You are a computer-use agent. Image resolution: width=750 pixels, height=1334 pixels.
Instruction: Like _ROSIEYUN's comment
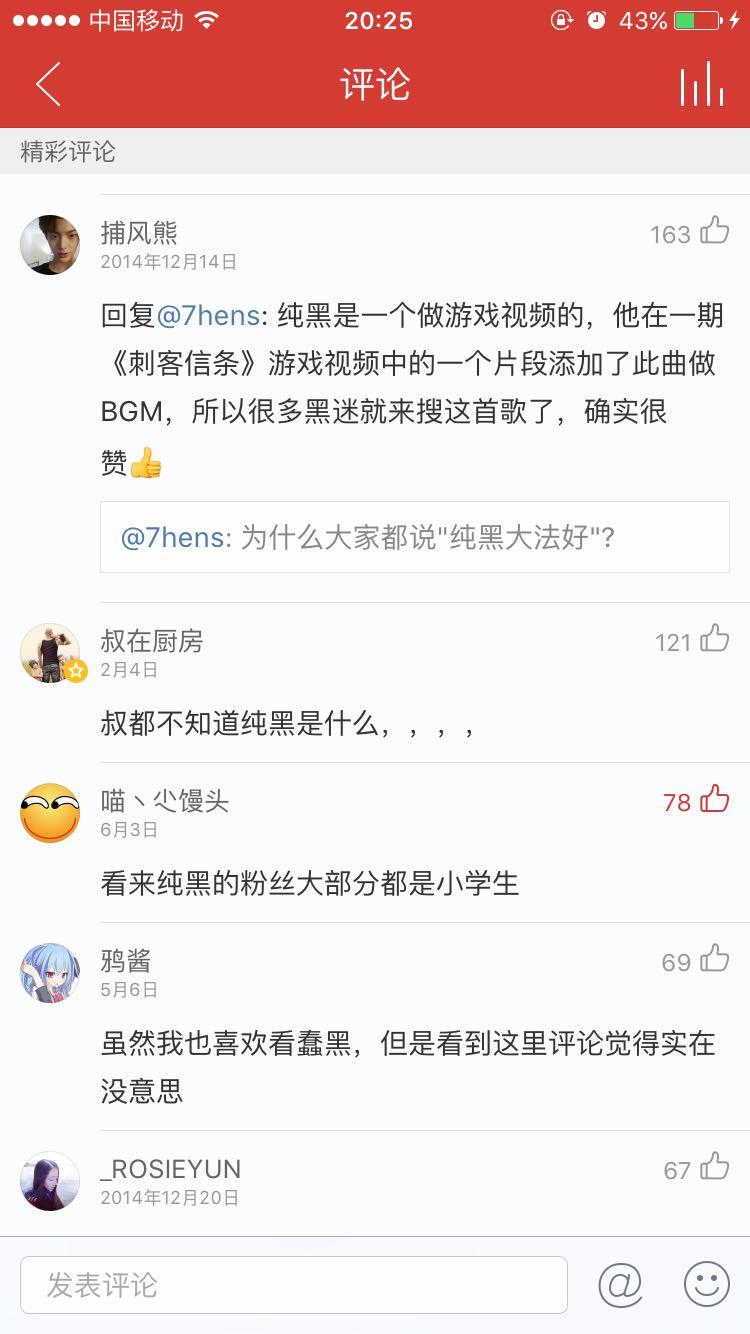[x=714, y=1167]
